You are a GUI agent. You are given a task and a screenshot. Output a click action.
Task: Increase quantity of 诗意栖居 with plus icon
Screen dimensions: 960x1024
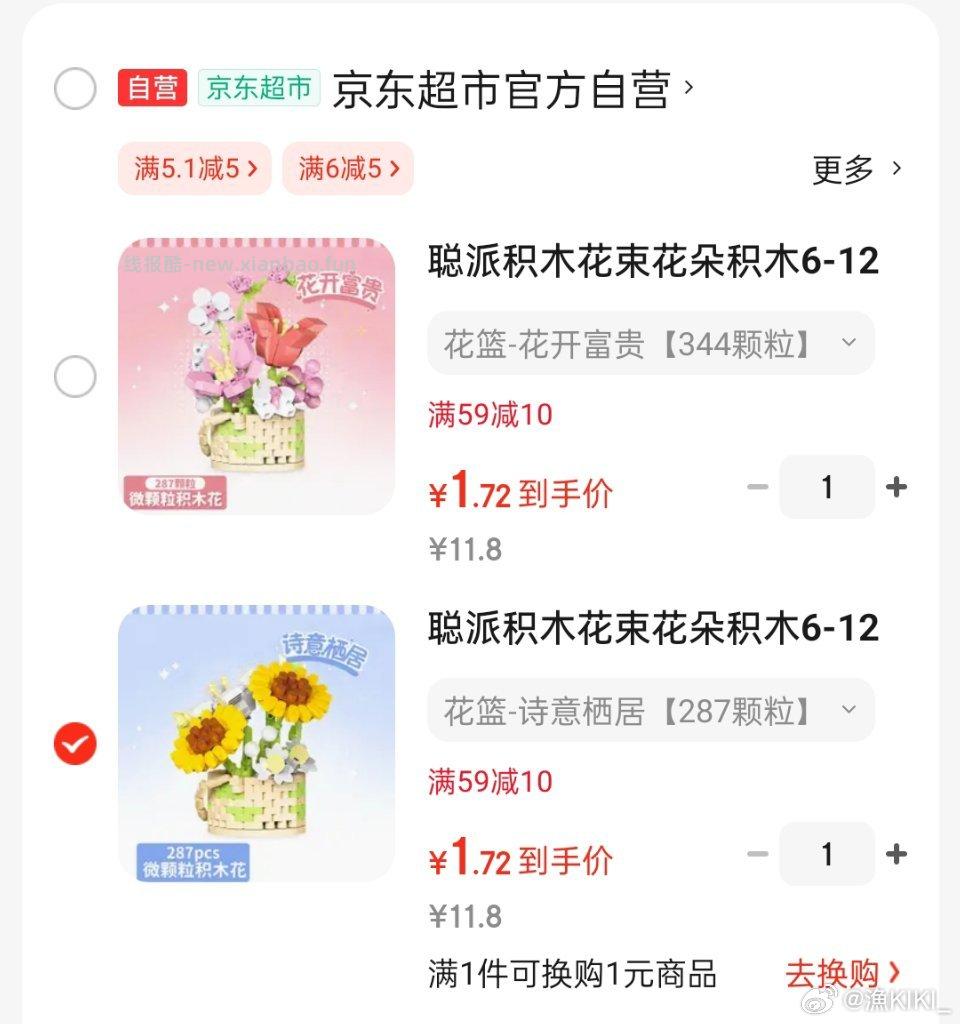[x=895, y=854]
